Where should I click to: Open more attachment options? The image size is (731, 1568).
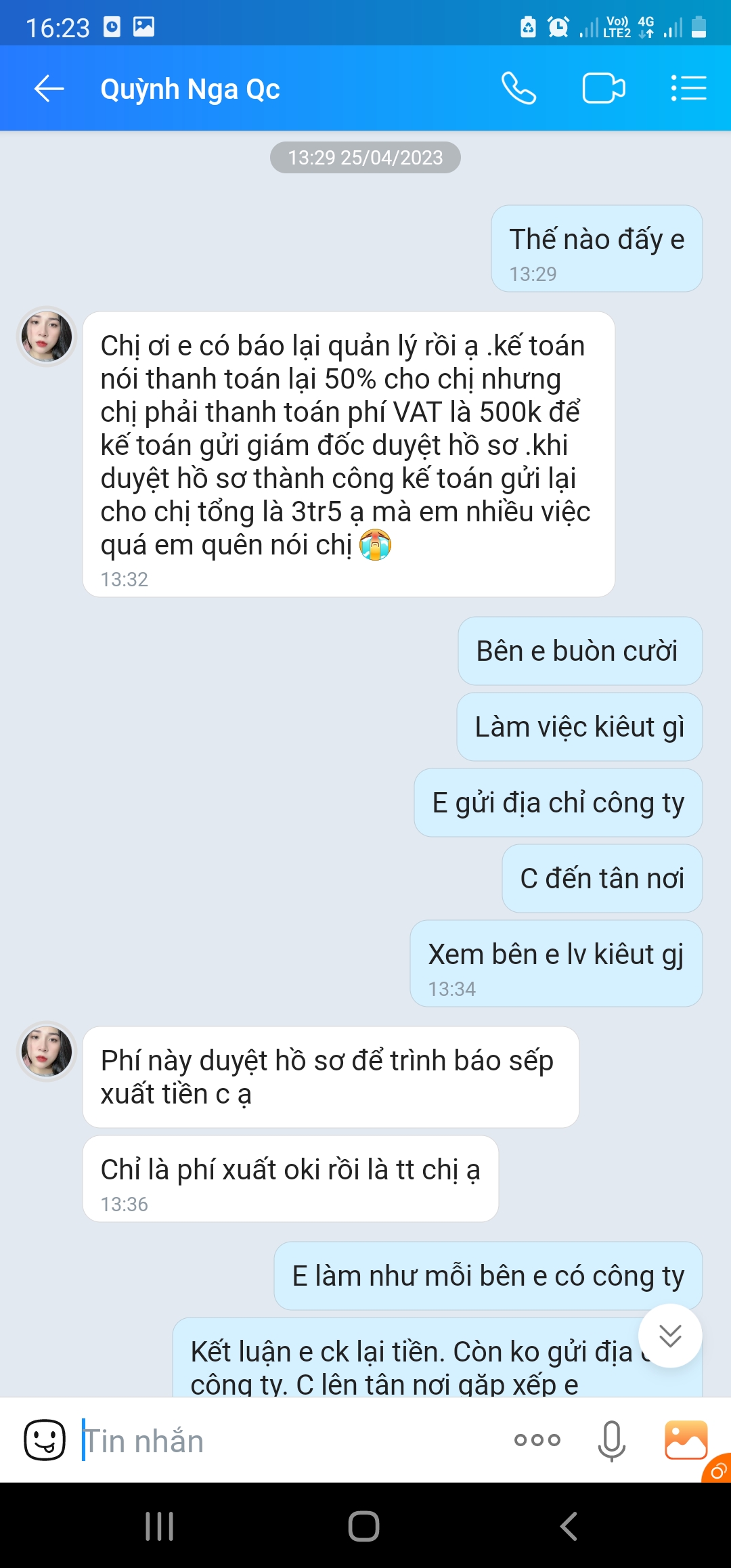[537, 1440]
